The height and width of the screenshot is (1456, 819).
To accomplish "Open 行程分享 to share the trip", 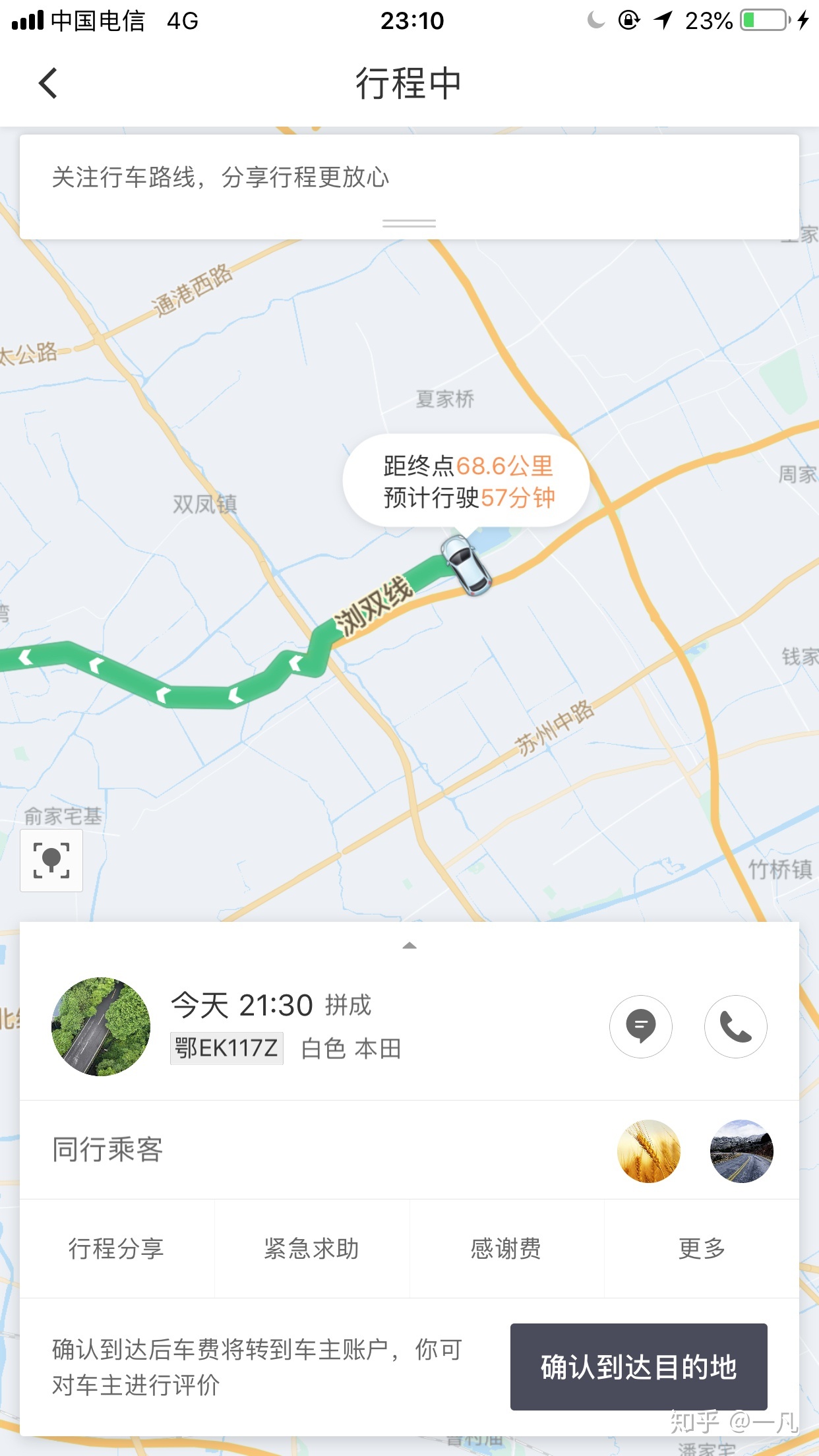I will pos(117,1248).
